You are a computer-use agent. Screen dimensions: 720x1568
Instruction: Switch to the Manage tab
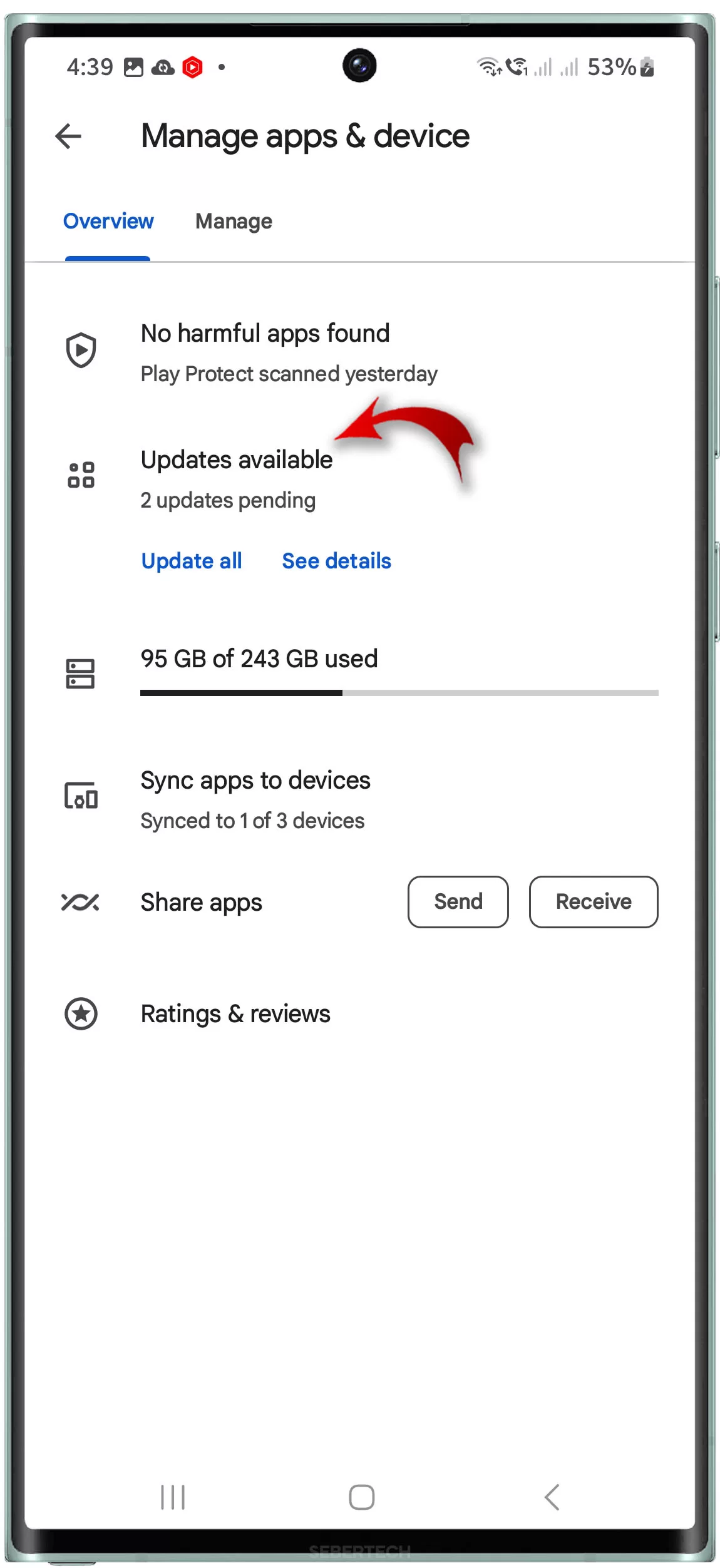[x=234, y=222]
